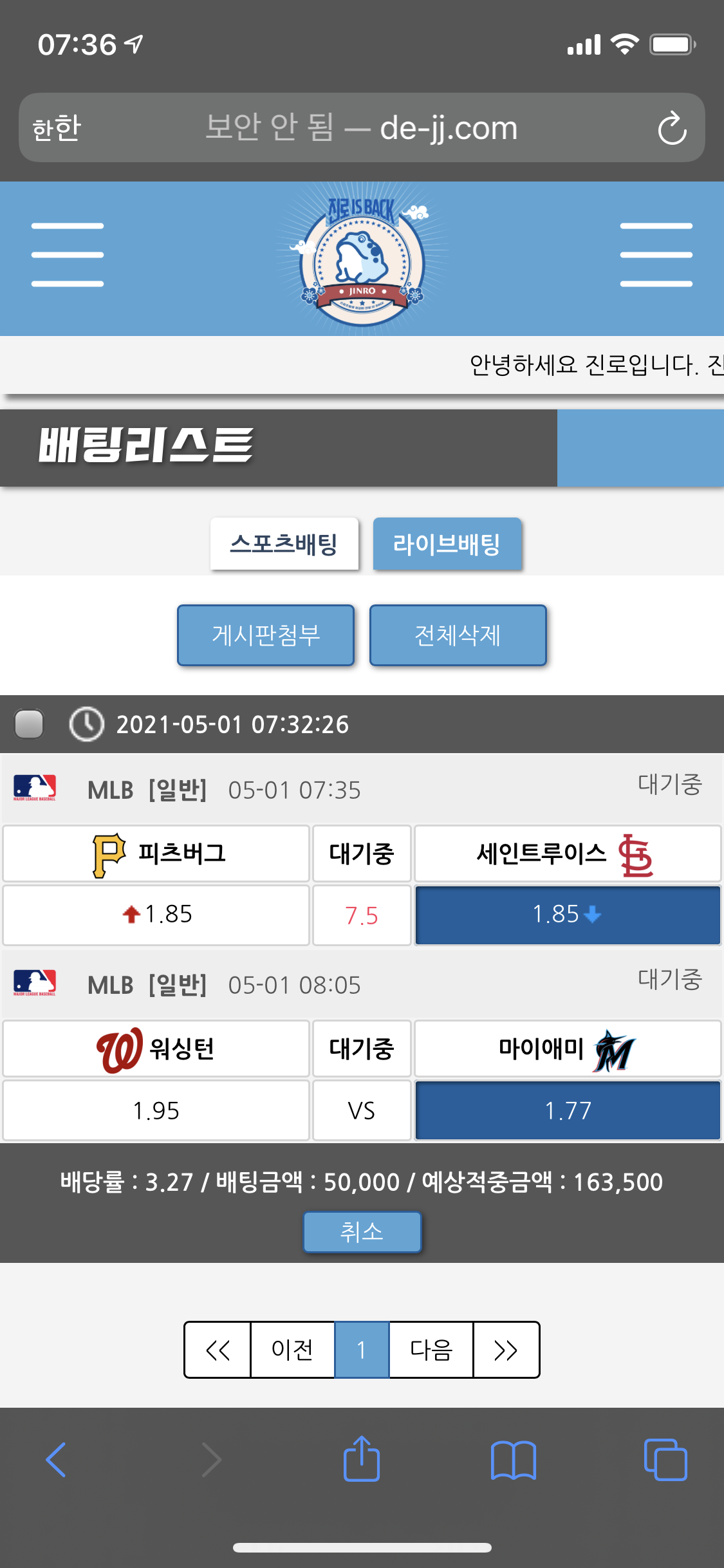Open the right hamburger menu

pos(656,255)
